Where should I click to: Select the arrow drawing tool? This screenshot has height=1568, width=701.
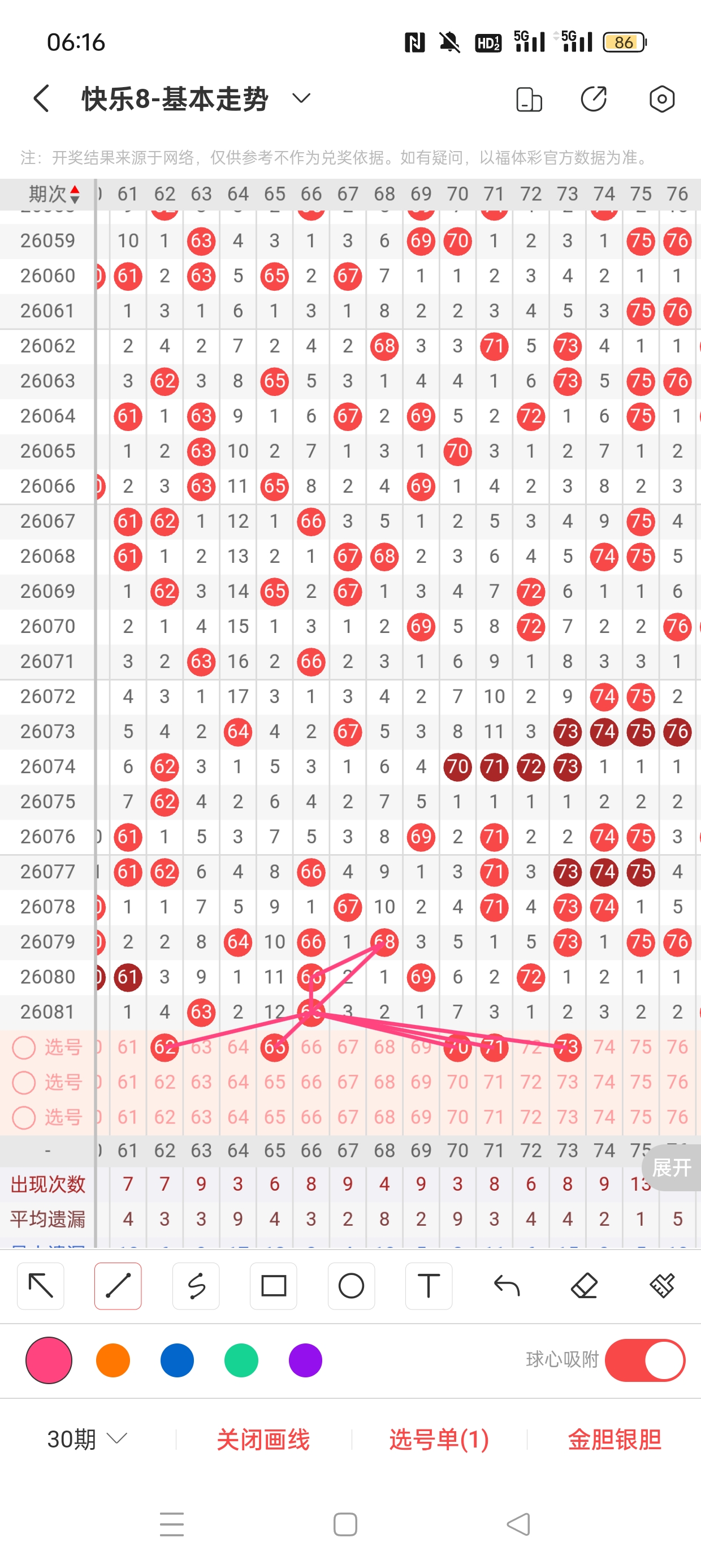click(x=41, y=1286)
